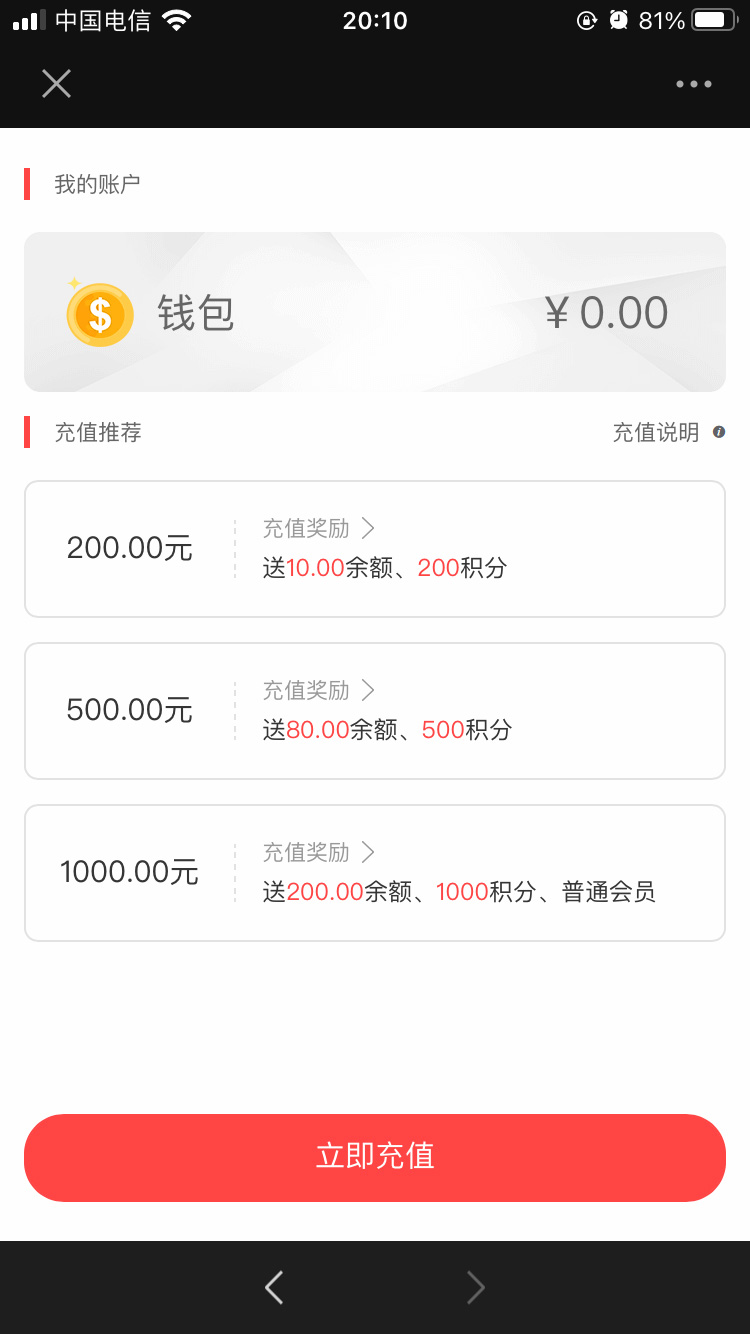
Task: Choose the 500.00元 recharge card
Action: [375, 711]
